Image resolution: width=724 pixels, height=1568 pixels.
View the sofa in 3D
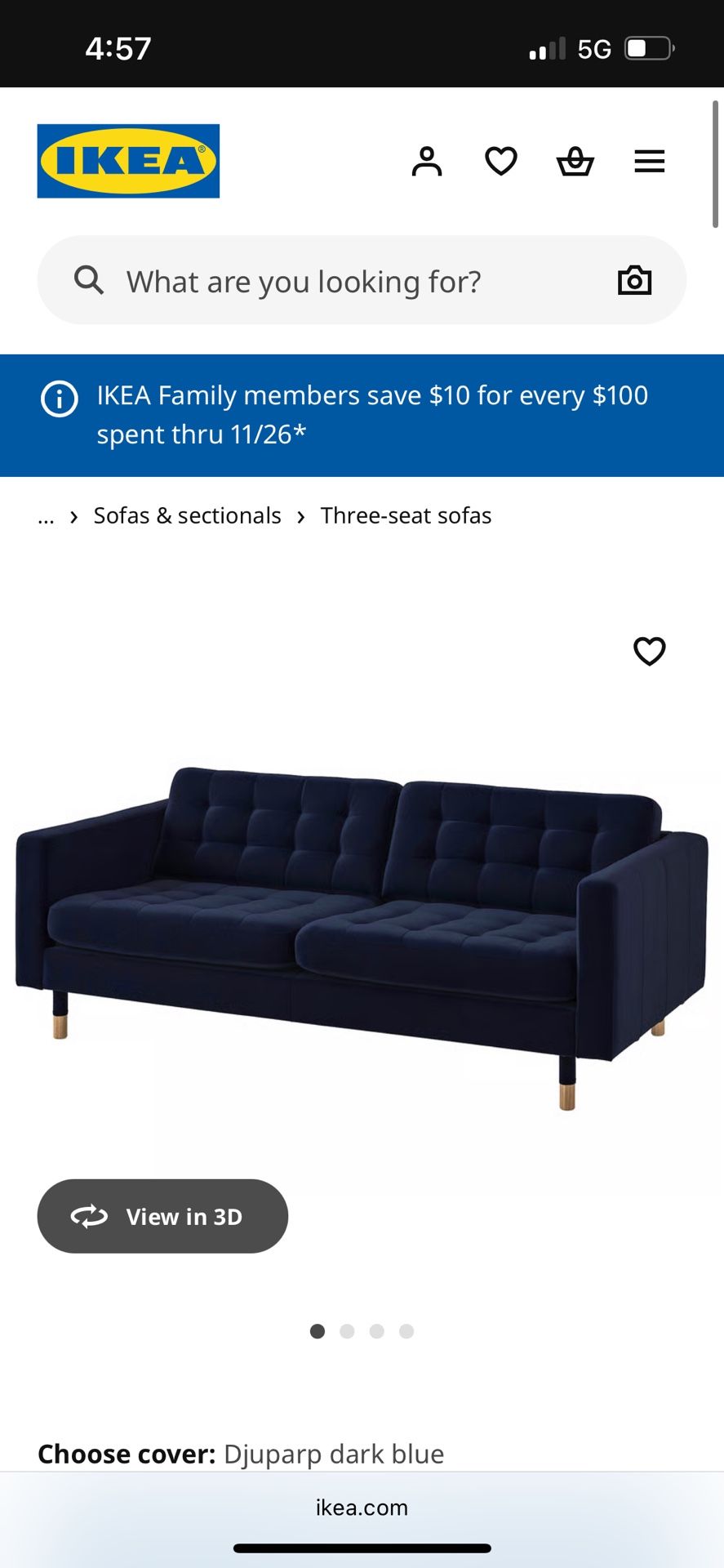tap(162, 1216)
